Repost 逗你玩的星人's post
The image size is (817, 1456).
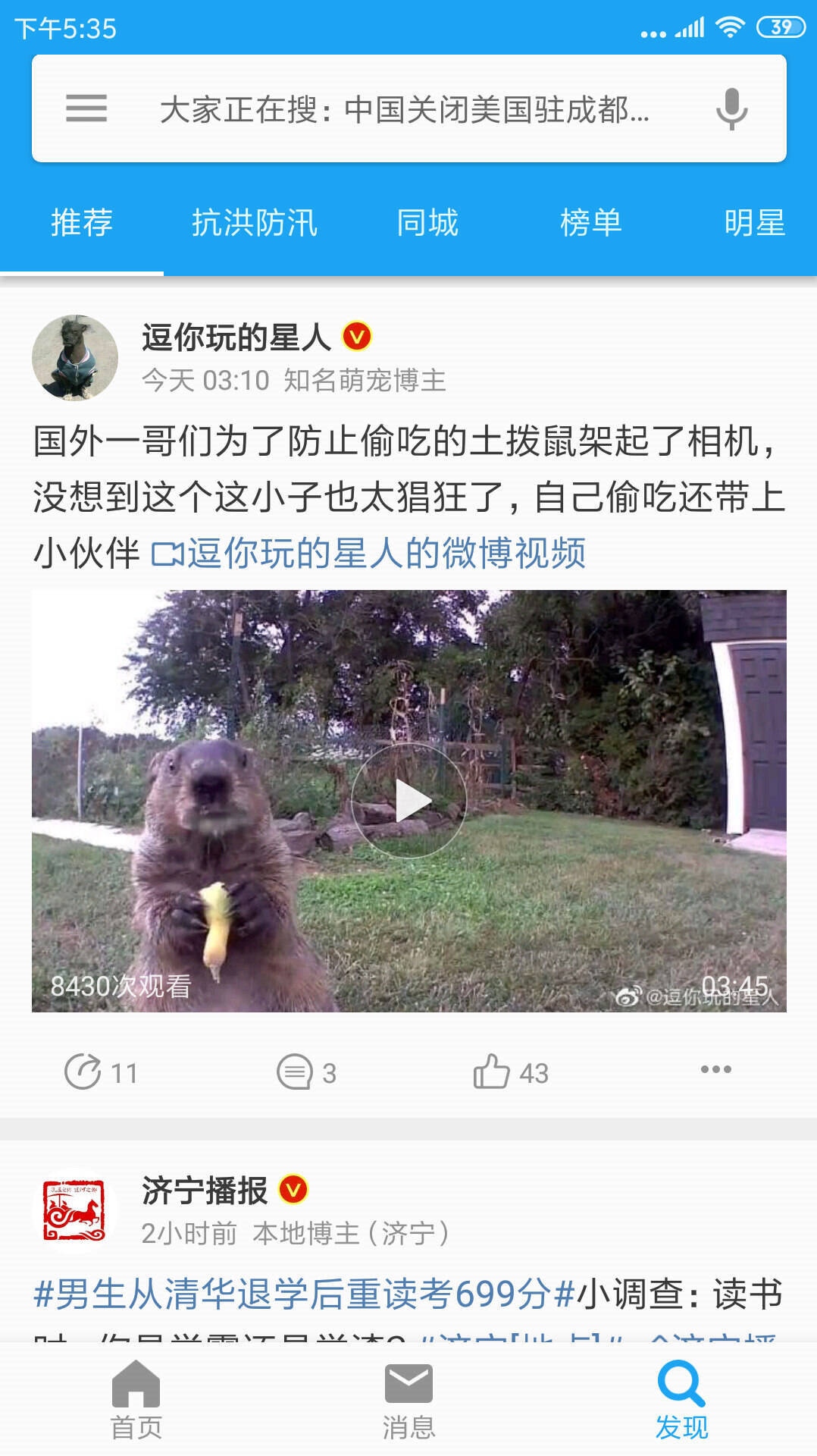point(101,1072)
